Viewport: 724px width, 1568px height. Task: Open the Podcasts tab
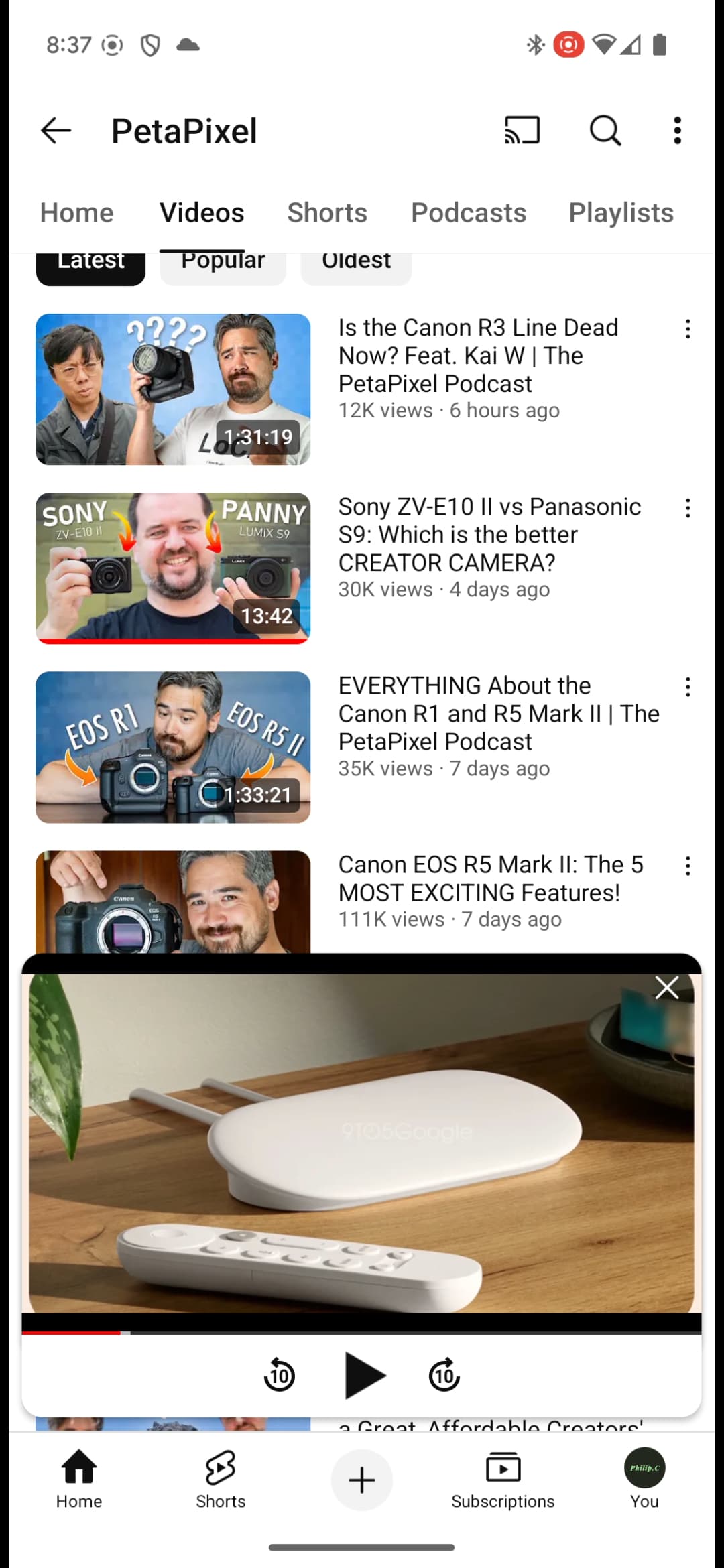tap(469, 213)
